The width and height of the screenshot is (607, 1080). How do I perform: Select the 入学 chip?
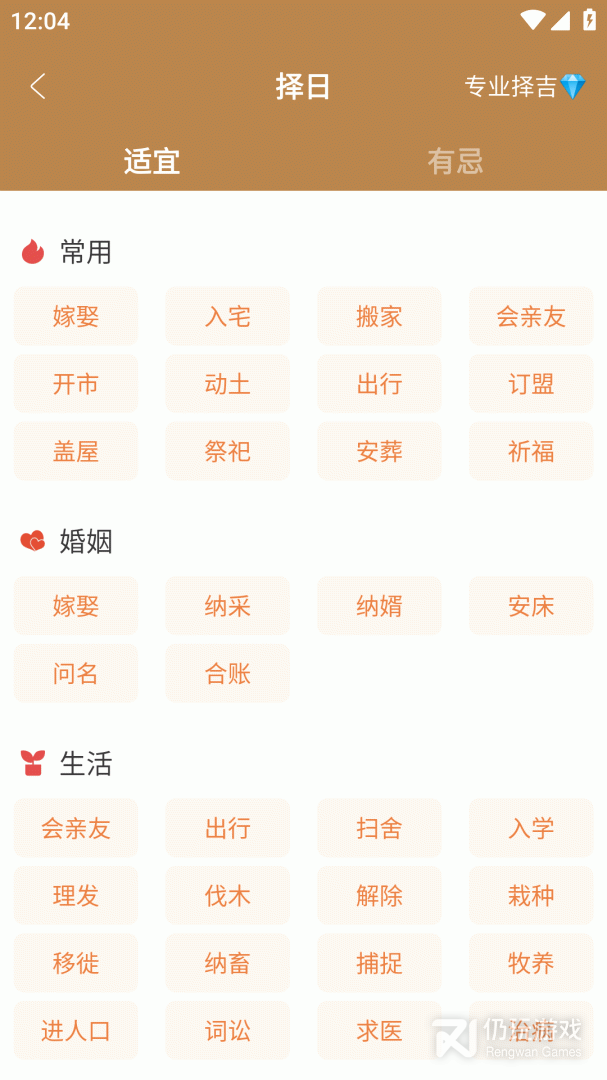(x=531, y=828)
